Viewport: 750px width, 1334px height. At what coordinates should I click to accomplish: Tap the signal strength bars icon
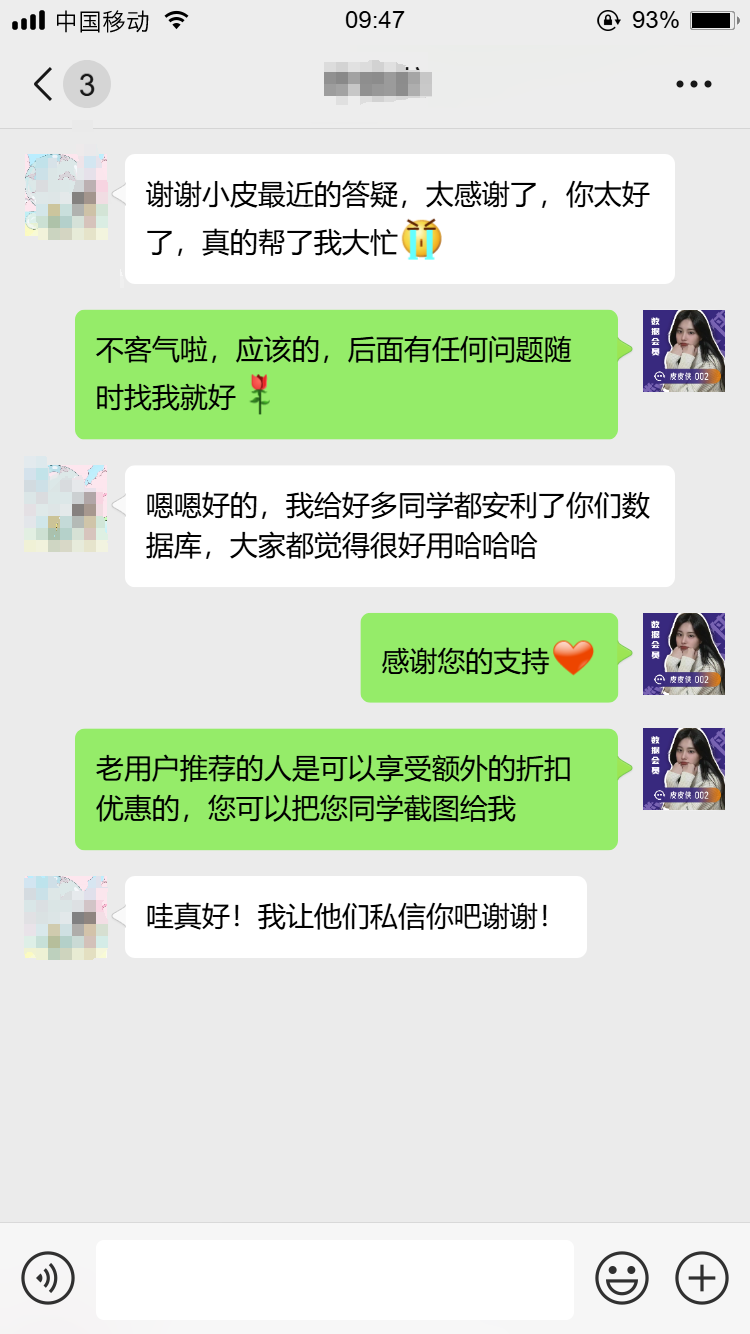(23, 18)
